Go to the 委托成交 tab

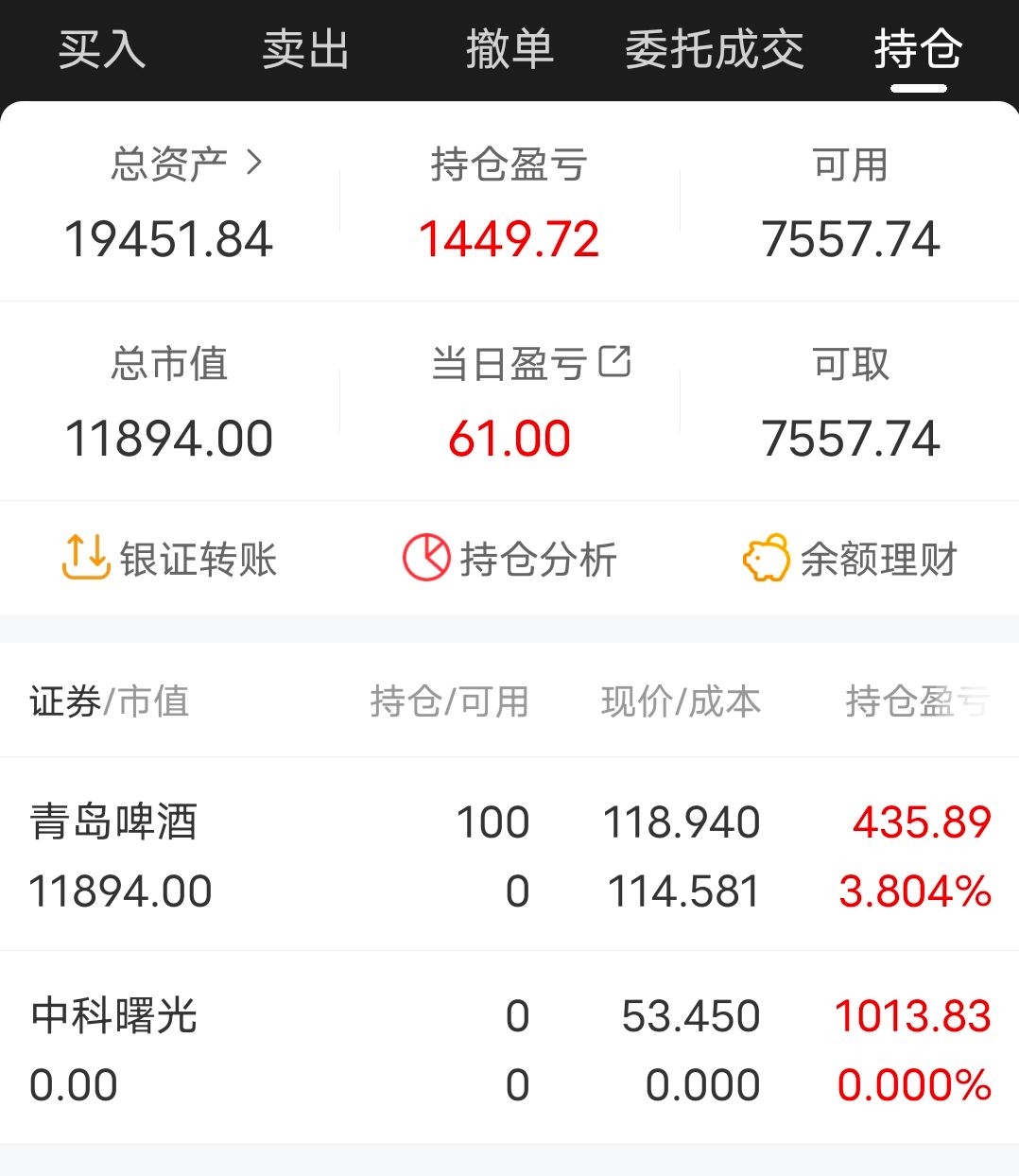tap(714, 49)
